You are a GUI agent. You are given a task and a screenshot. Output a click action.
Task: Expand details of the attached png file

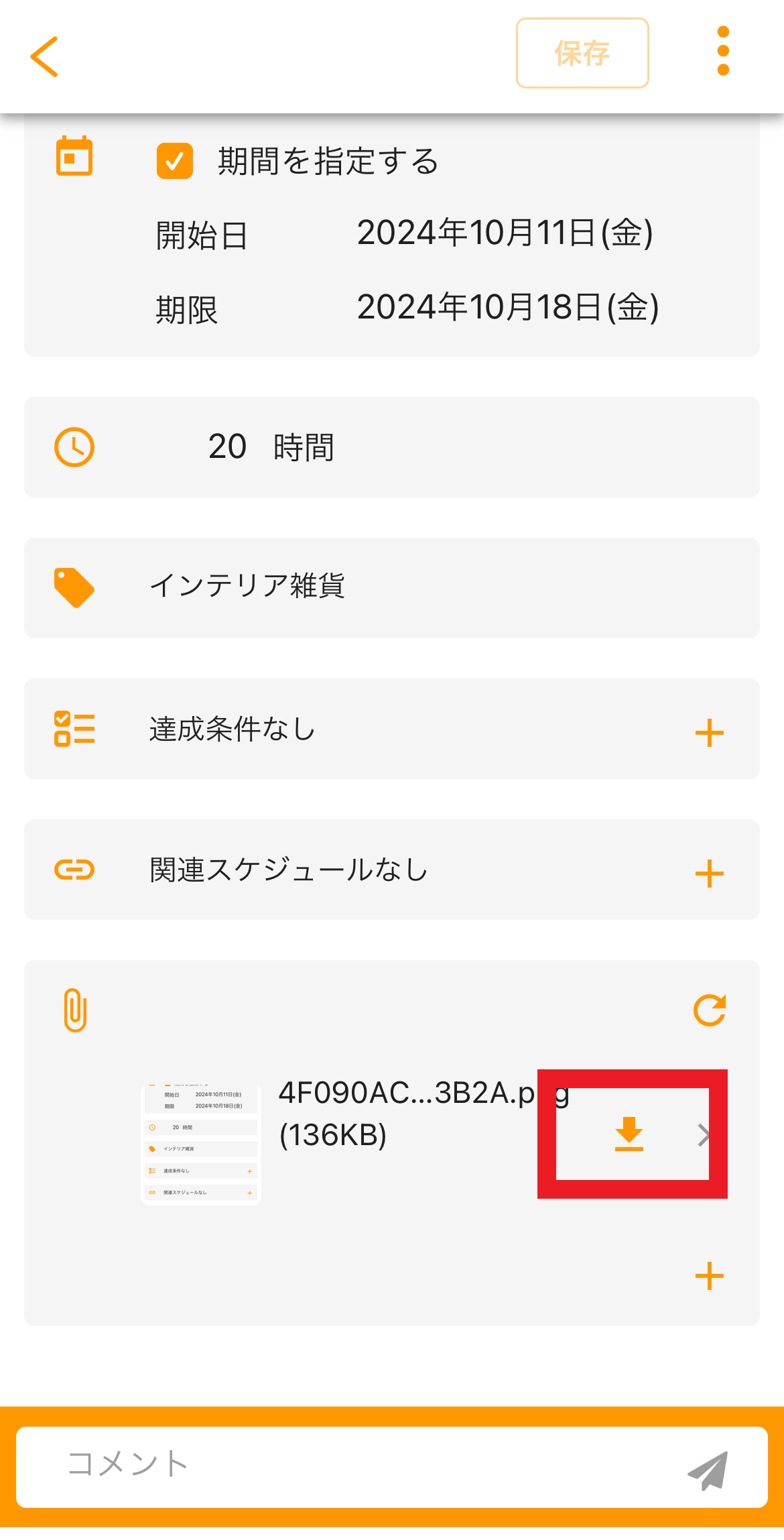tap(704, 1133)
